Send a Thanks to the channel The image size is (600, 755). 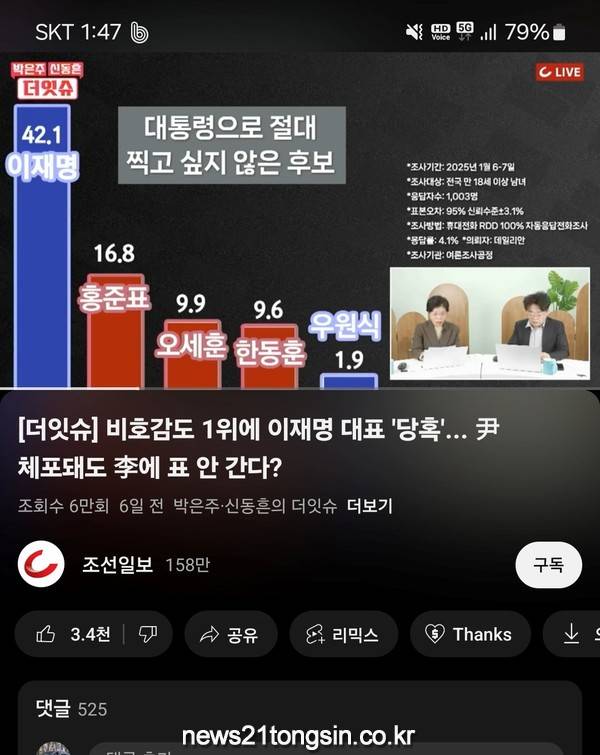(469, 634)
